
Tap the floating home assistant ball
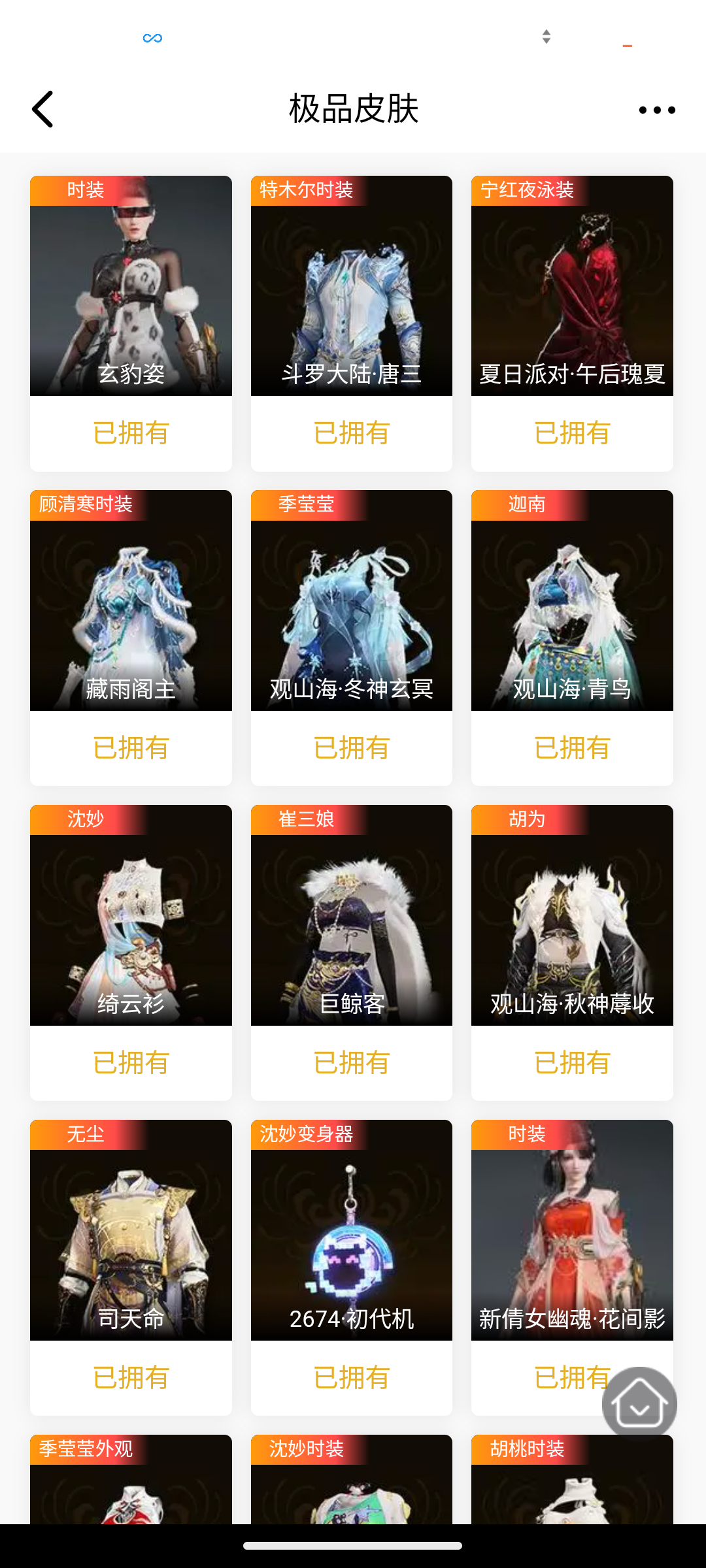coord(639,1401)
